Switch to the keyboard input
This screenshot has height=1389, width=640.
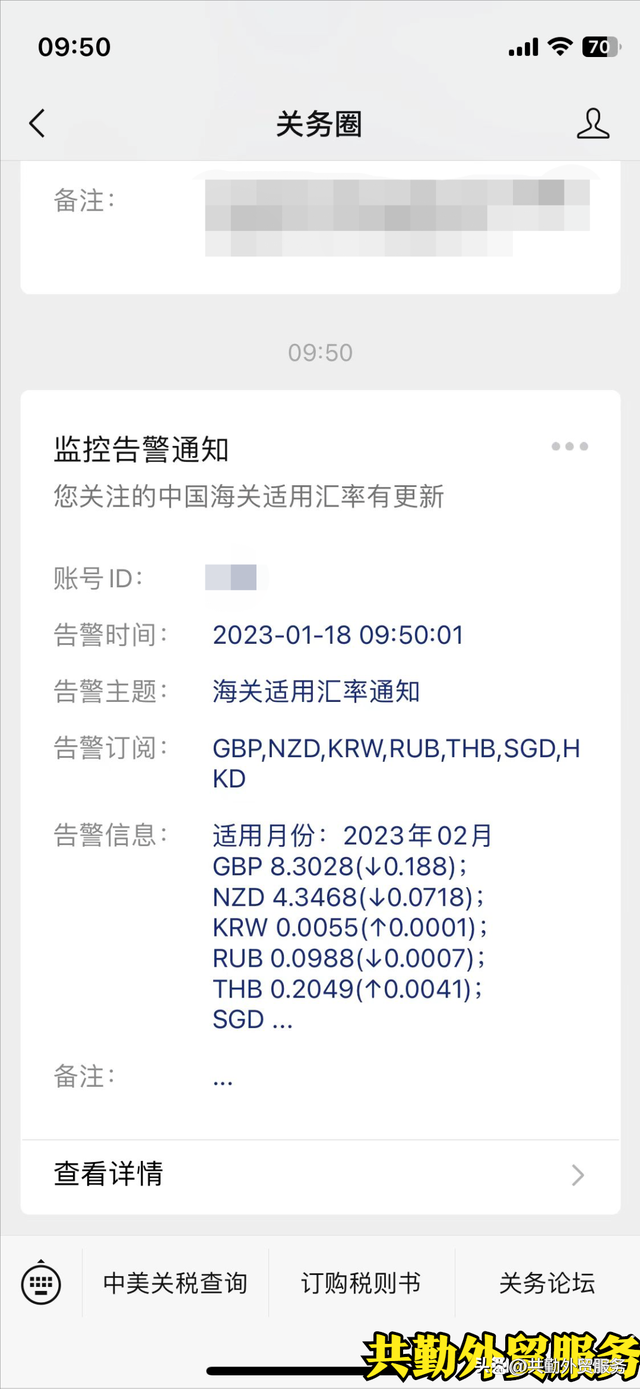41,1283
